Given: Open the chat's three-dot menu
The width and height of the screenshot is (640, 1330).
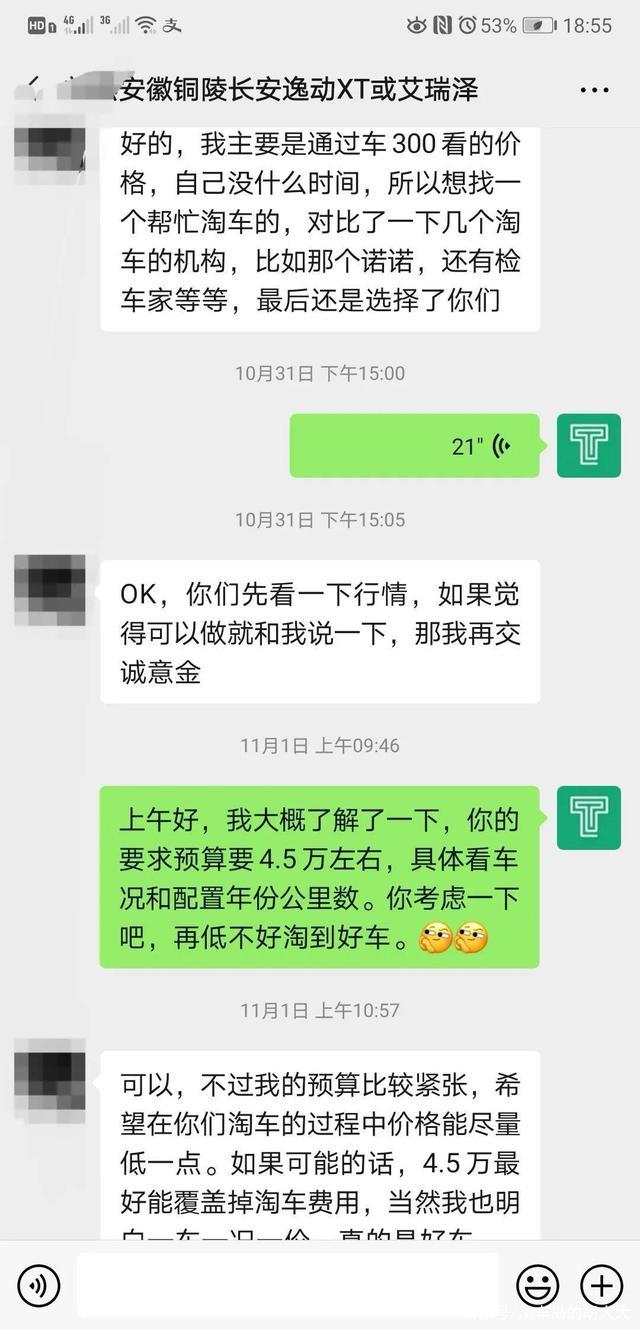Looking at the screenshot, I should click(x=594, y=90).
